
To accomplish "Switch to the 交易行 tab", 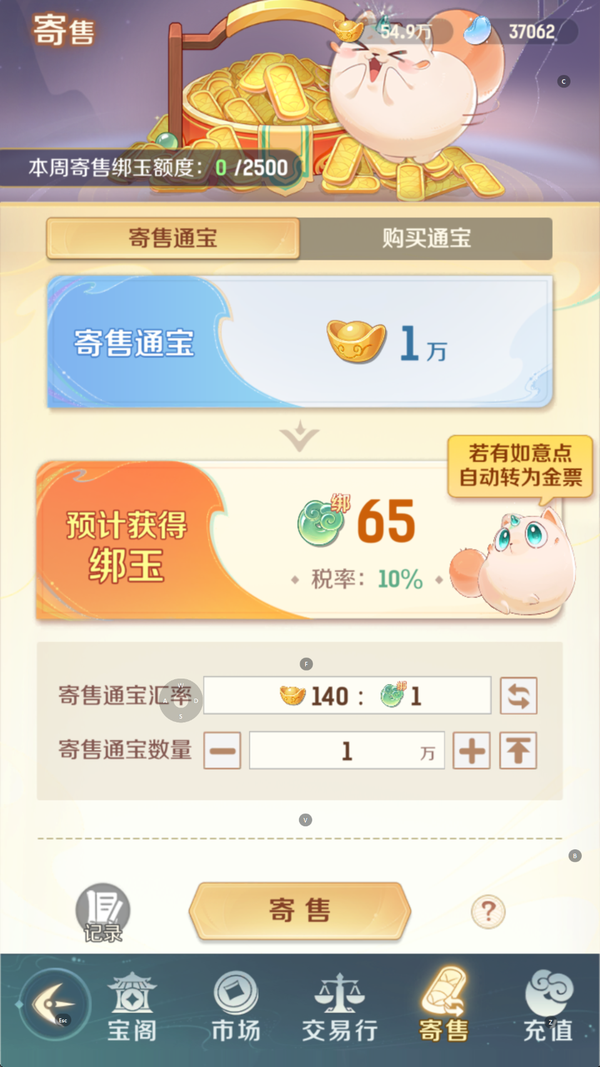I will (x=340, y=1005).
